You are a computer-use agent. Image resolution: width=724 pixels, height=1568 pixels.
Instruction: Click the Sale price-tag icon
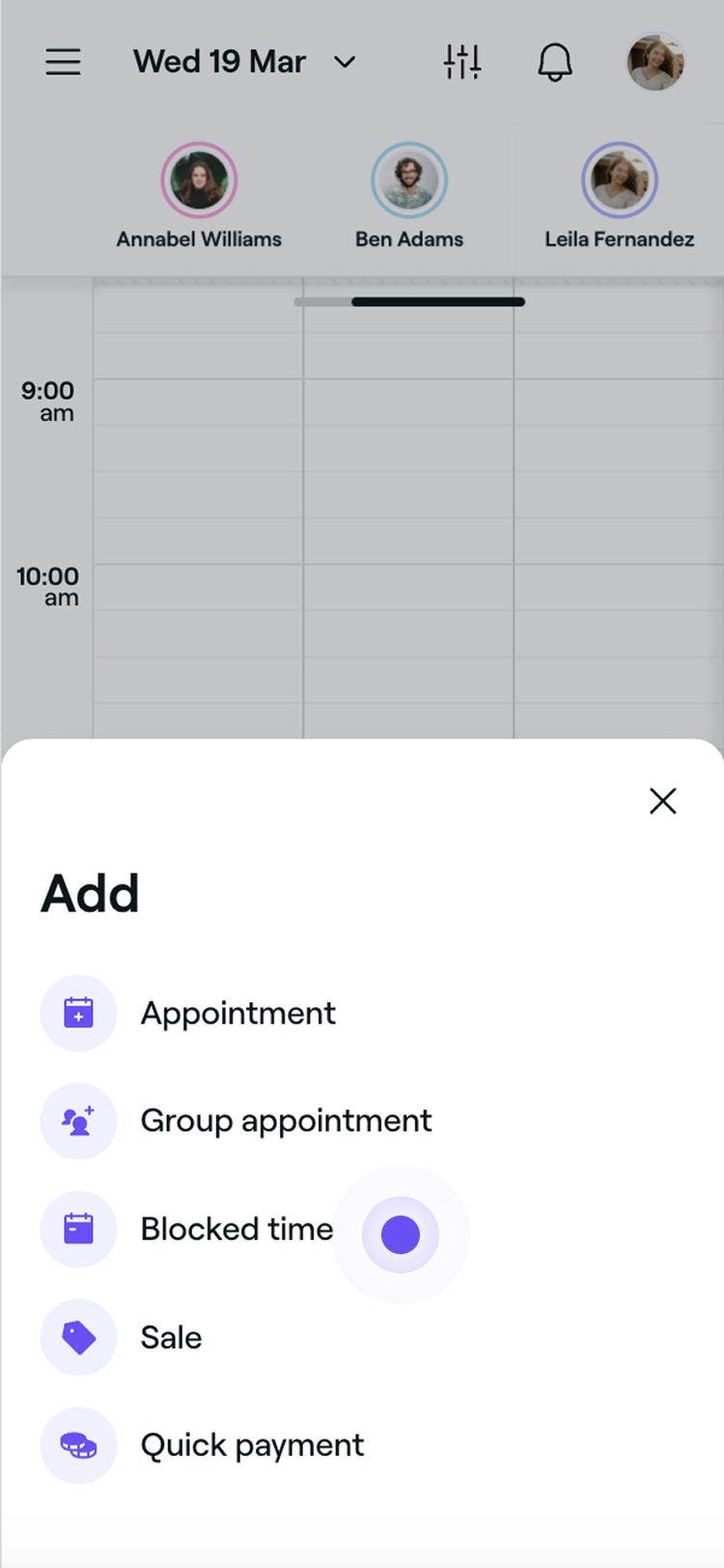point(78,1337)
